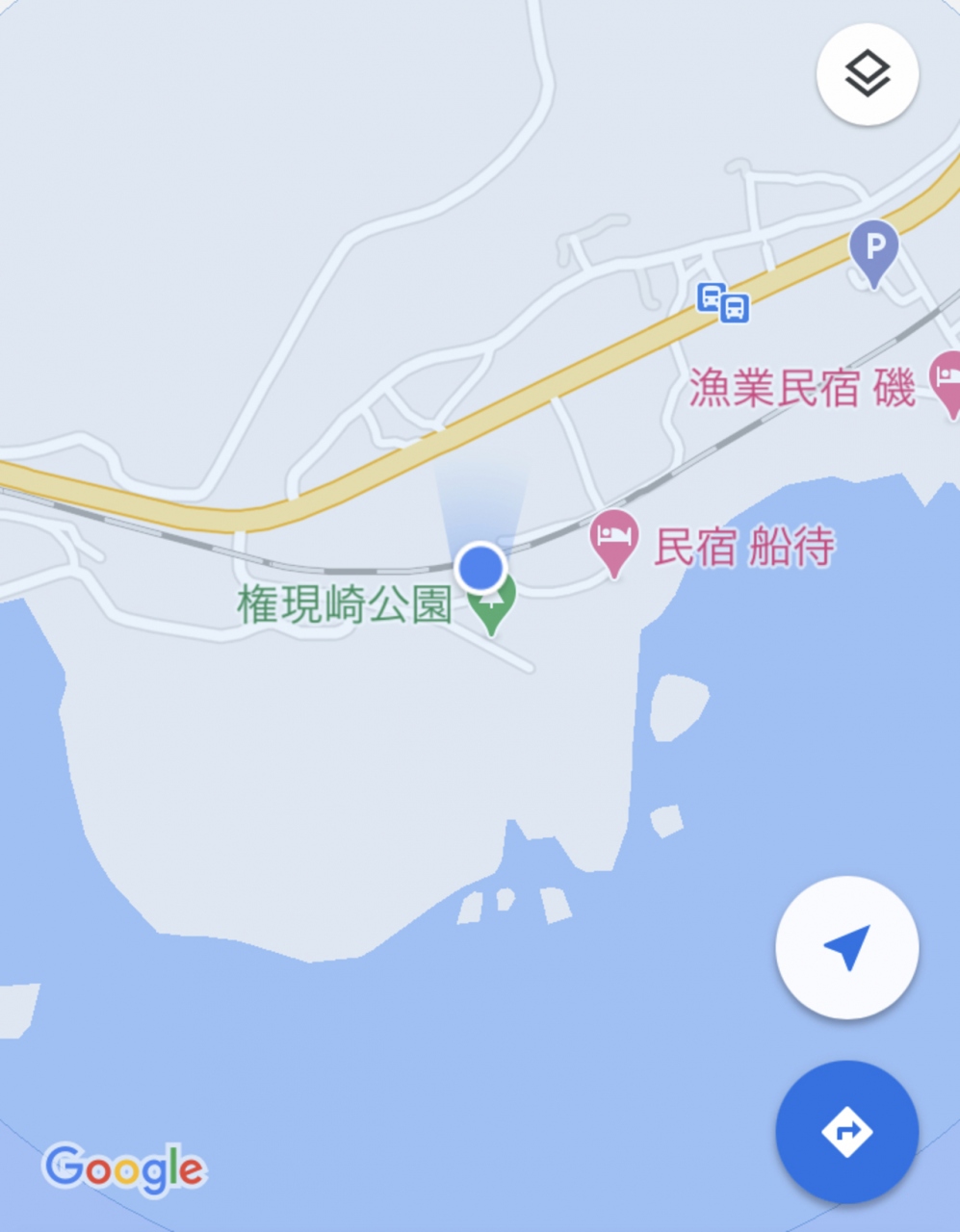This screenshot has width=960, height=1232.
Task: Tap the bus stop marker
Action: pyautogui.click(x=723, y=302)
